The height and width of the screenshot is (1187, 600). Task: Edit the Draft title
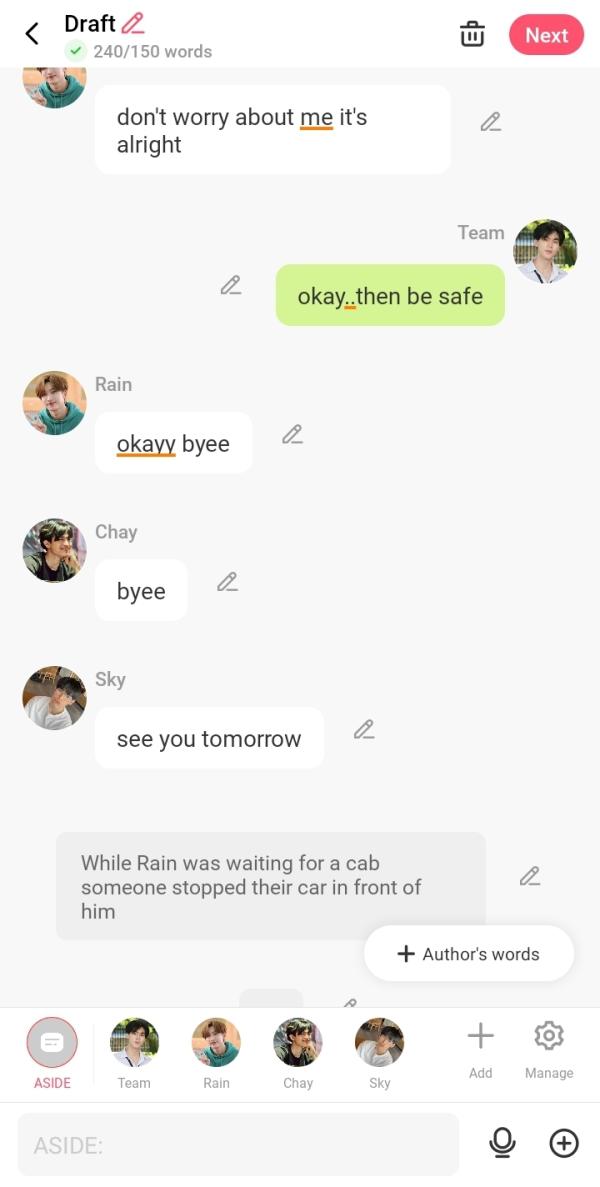coord(132,23)
